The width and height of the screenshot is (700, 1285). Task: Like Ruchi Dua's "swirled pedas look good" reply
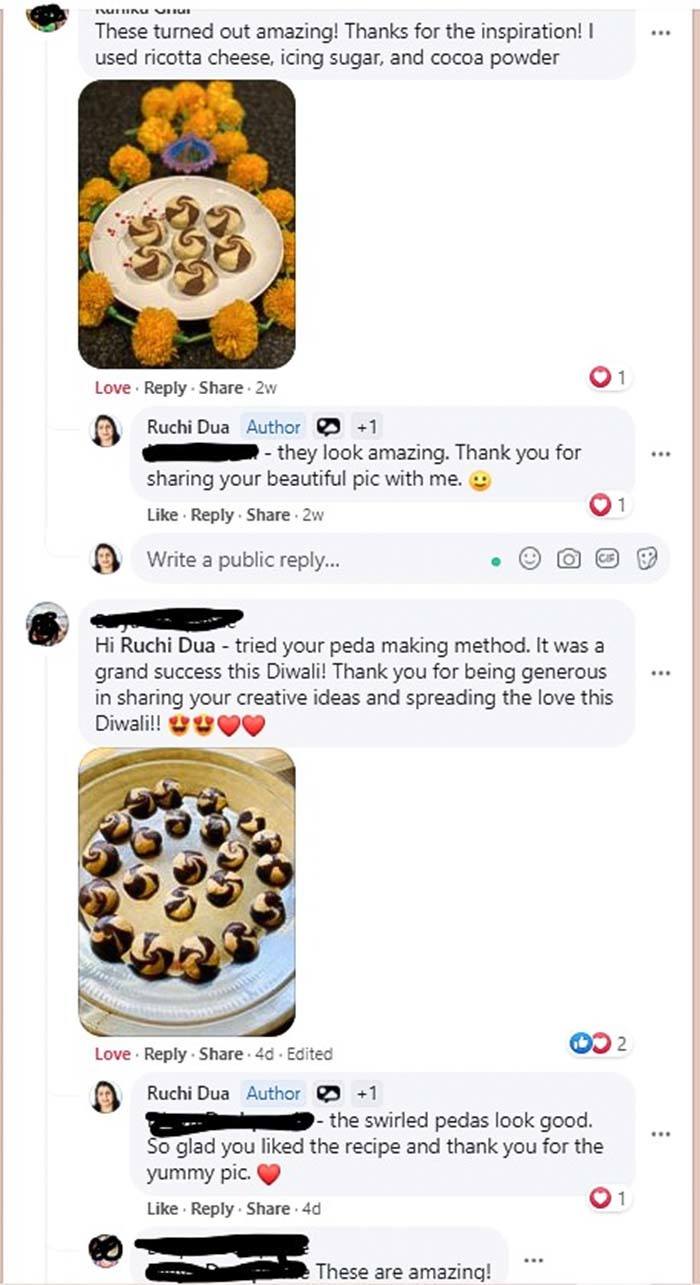[161, 1209]
